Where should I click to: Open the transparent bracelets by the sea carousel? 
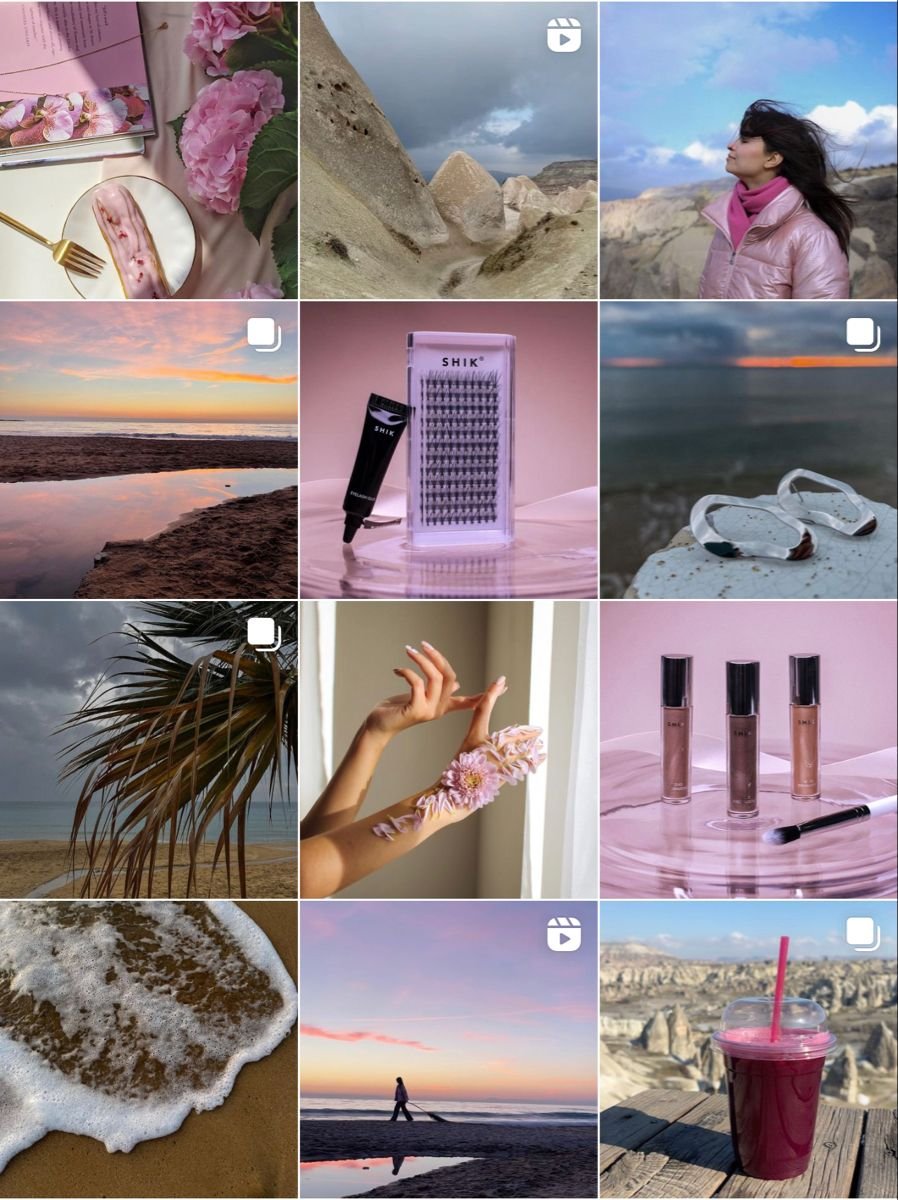(x=748, y=450)
